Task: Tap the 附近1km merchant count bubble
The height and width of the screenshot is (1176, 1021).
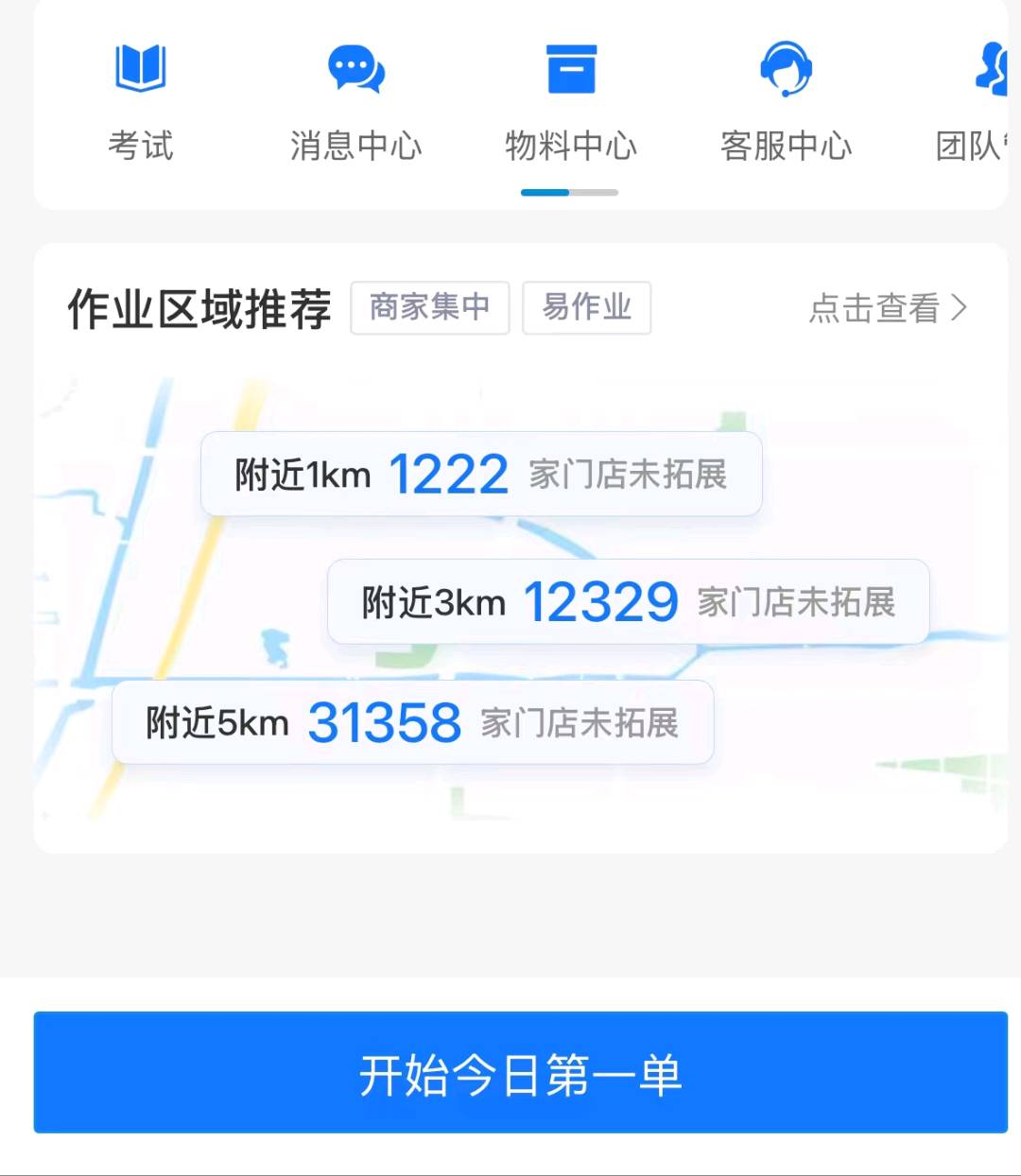Action: pyautogui.click(x=480, y=476)
